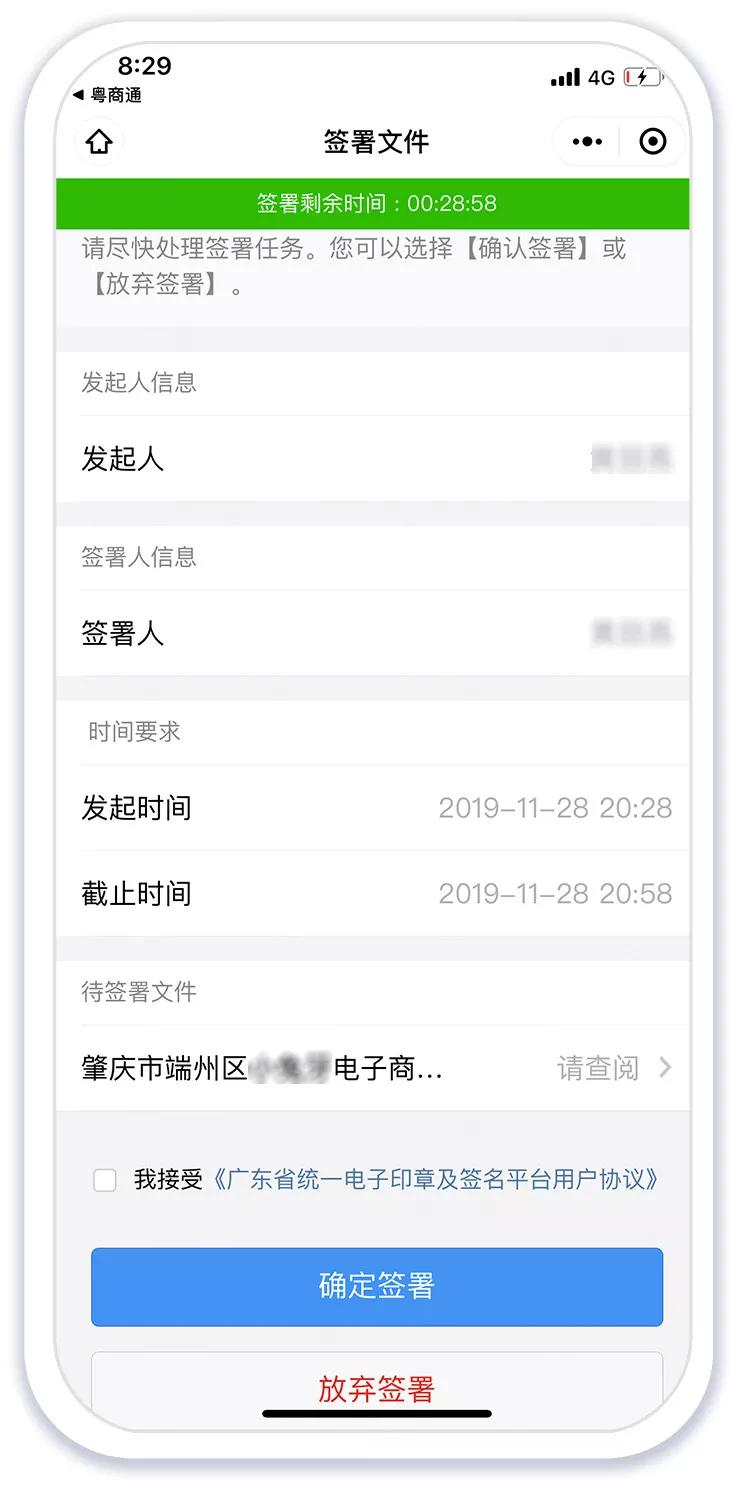Expand the 请查阅 document via its chevron
This screenshot has width=738, height=1495.
tap(663, 1068)
